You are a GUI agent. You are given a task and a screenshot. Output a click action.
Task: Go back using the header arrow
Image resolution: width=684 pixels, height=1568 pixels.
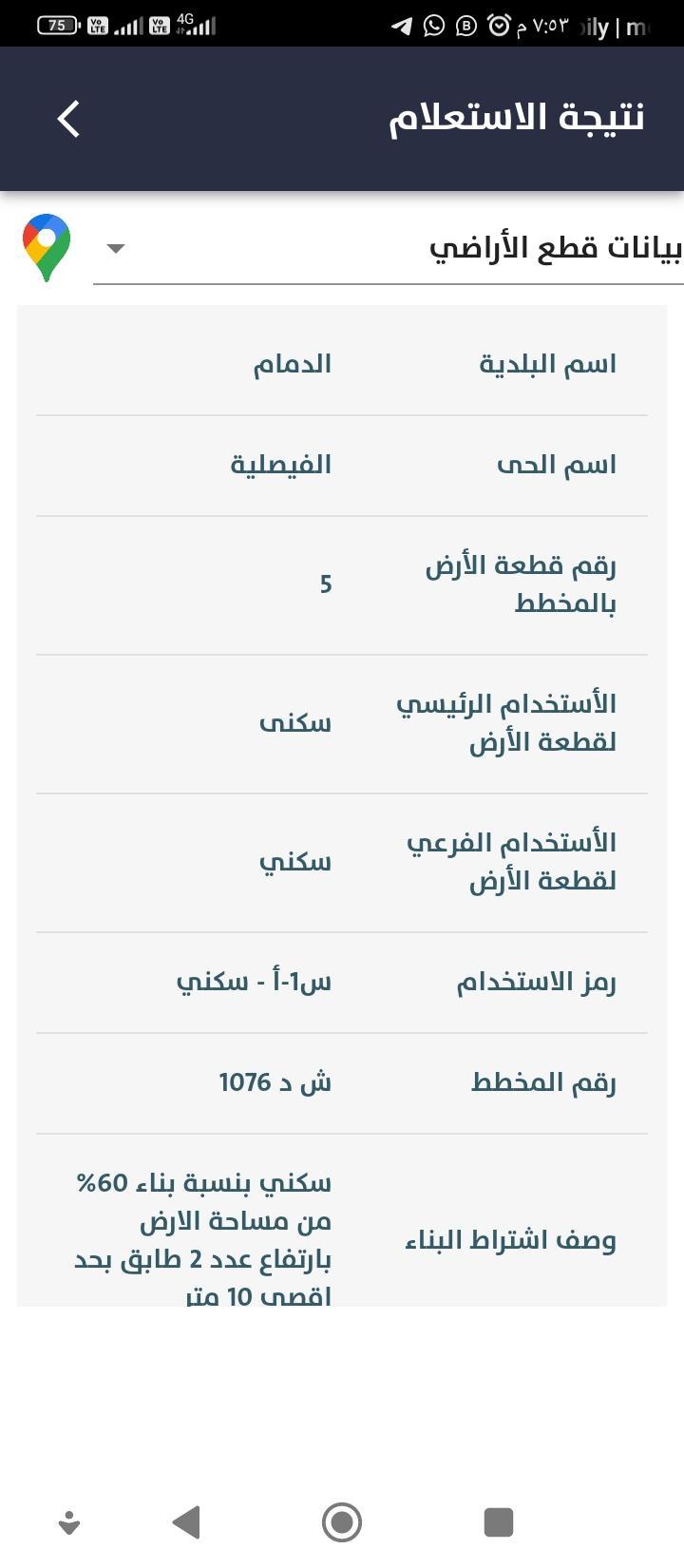(68, 119)
